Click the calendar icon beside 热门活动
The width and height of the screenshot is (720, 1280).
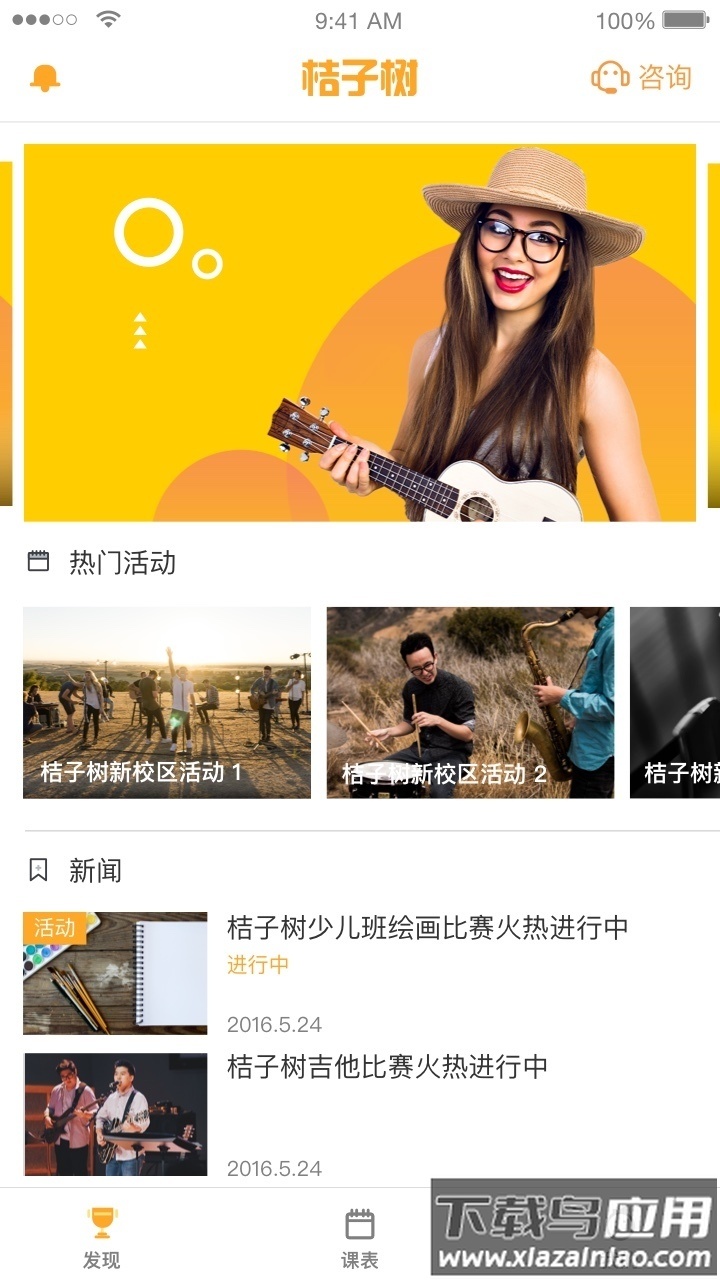pos(40,562)
